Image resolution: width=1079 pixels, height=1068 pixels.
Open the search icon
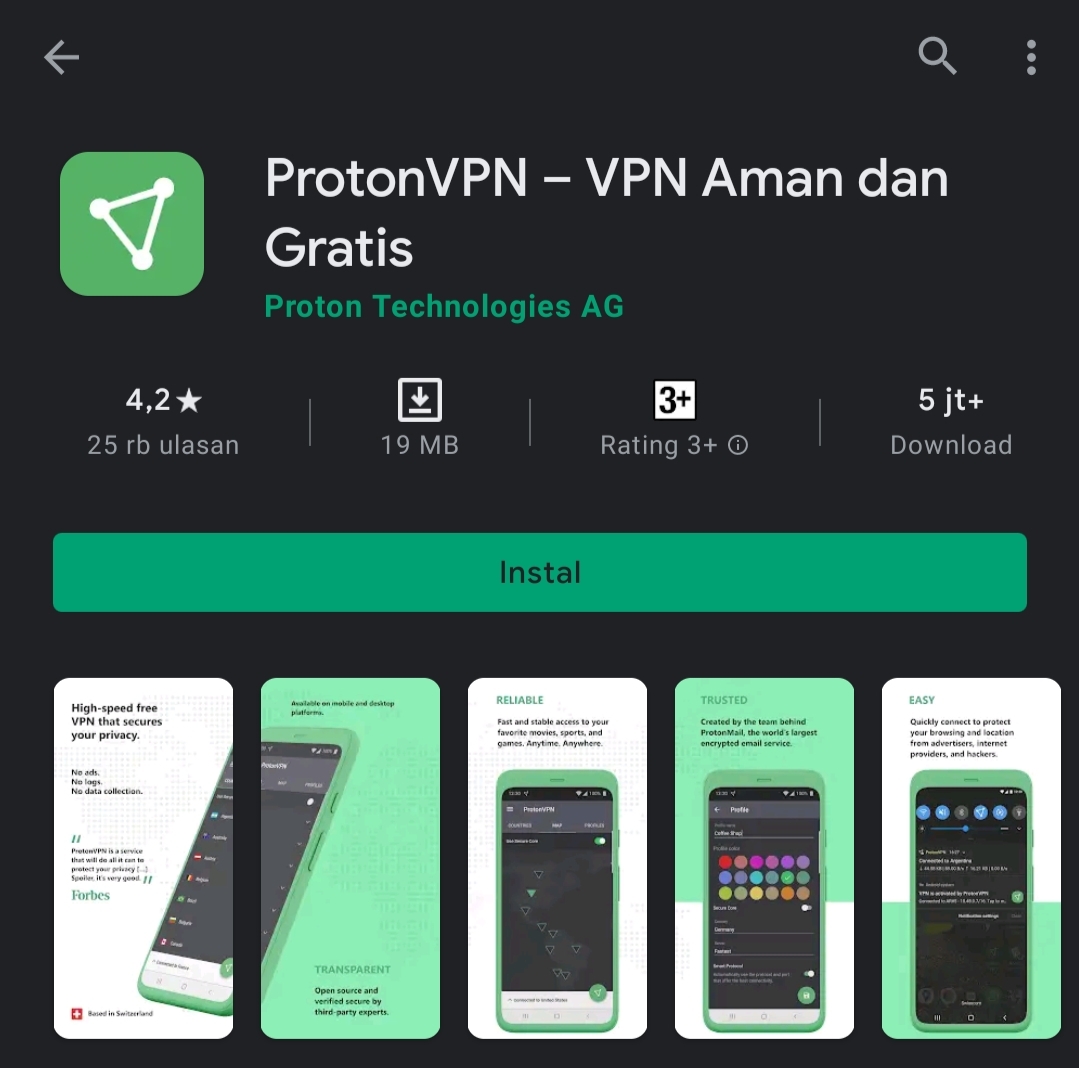coord(937,56)
